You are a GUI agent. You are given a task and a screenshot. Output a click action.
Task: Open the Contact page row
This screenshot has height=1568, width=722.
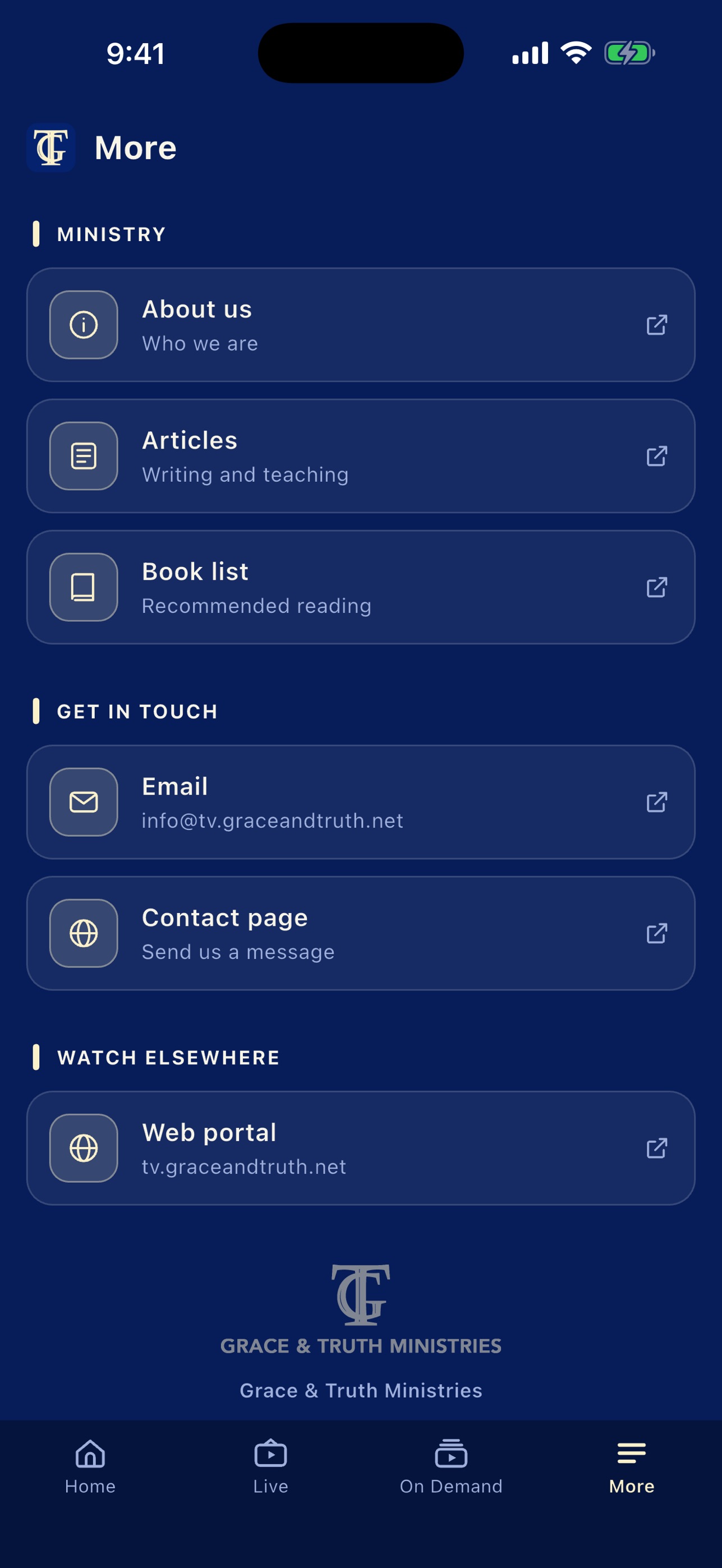coord(361,933)
